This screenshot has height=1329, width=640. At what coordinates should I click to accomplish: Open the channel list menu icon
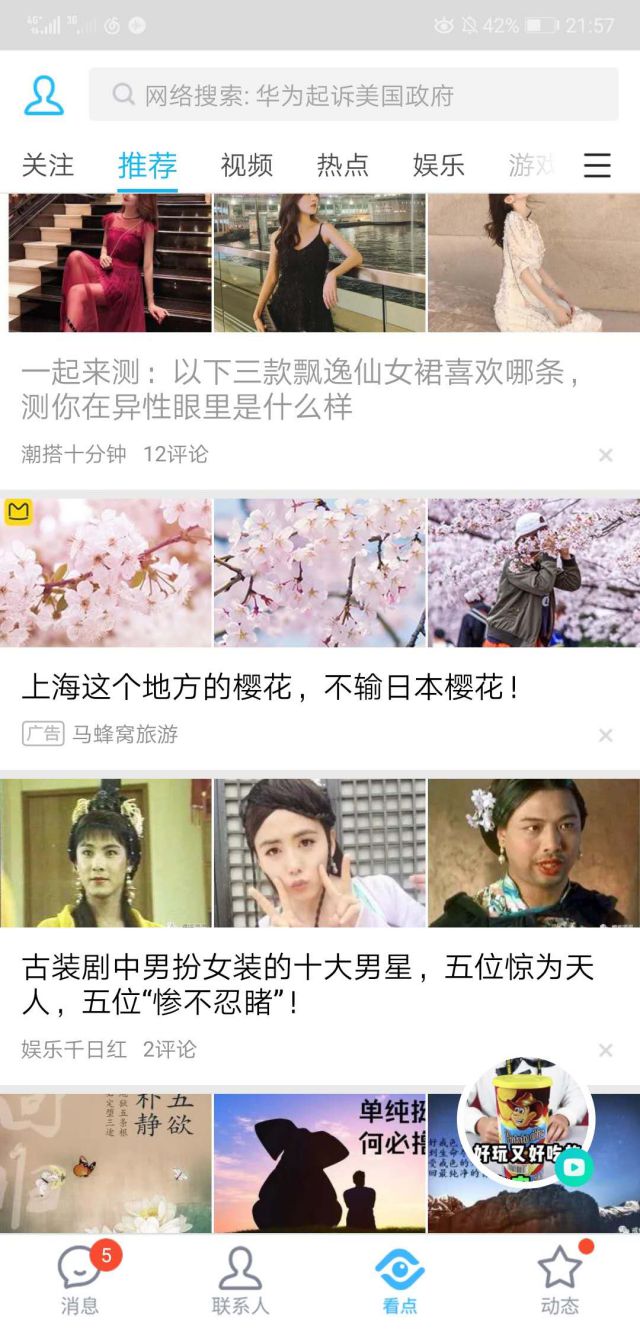click(x=597, y=165)
